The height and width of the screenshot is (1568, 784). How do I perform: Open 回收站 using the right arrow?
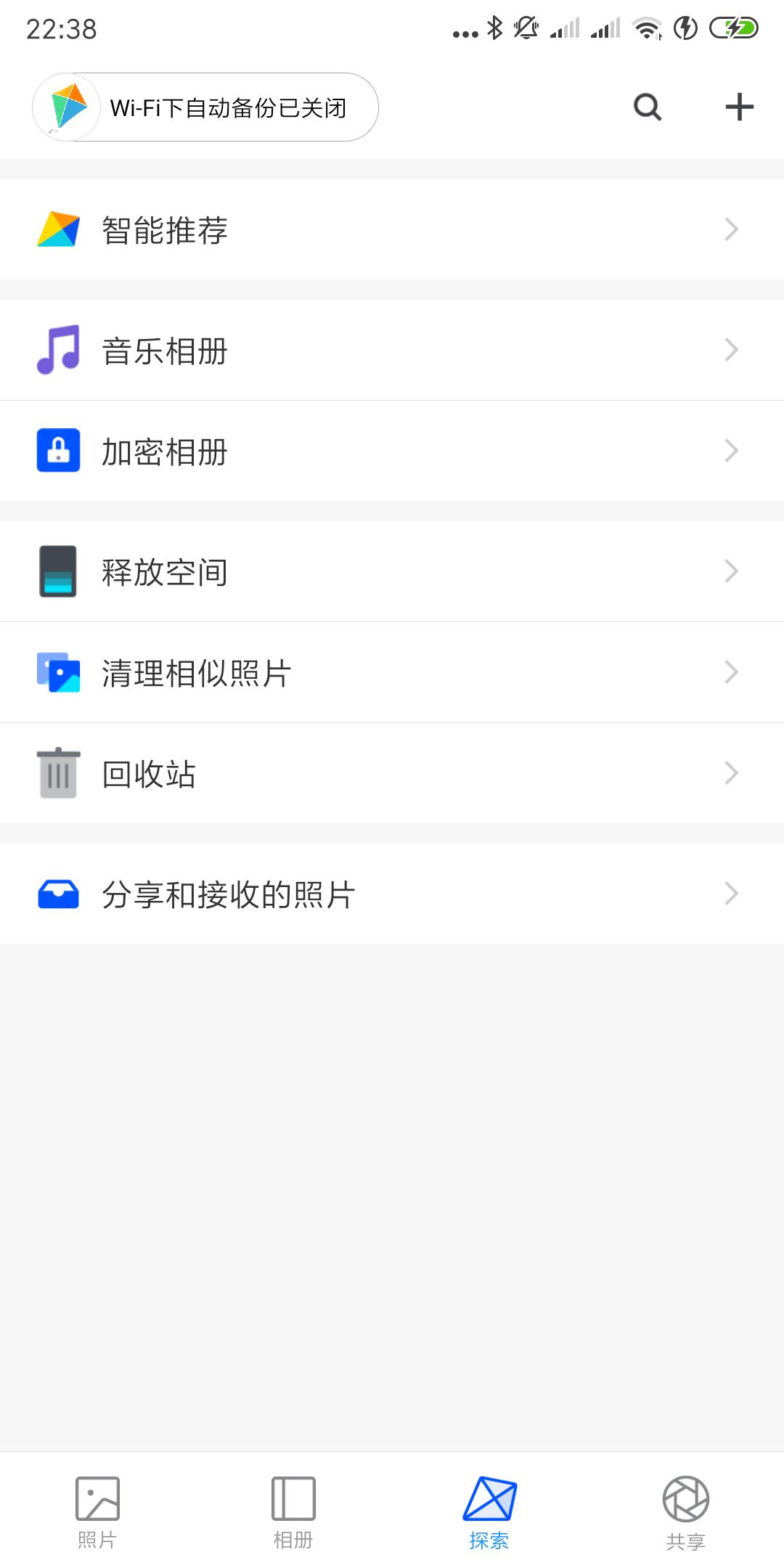[731, 773]
